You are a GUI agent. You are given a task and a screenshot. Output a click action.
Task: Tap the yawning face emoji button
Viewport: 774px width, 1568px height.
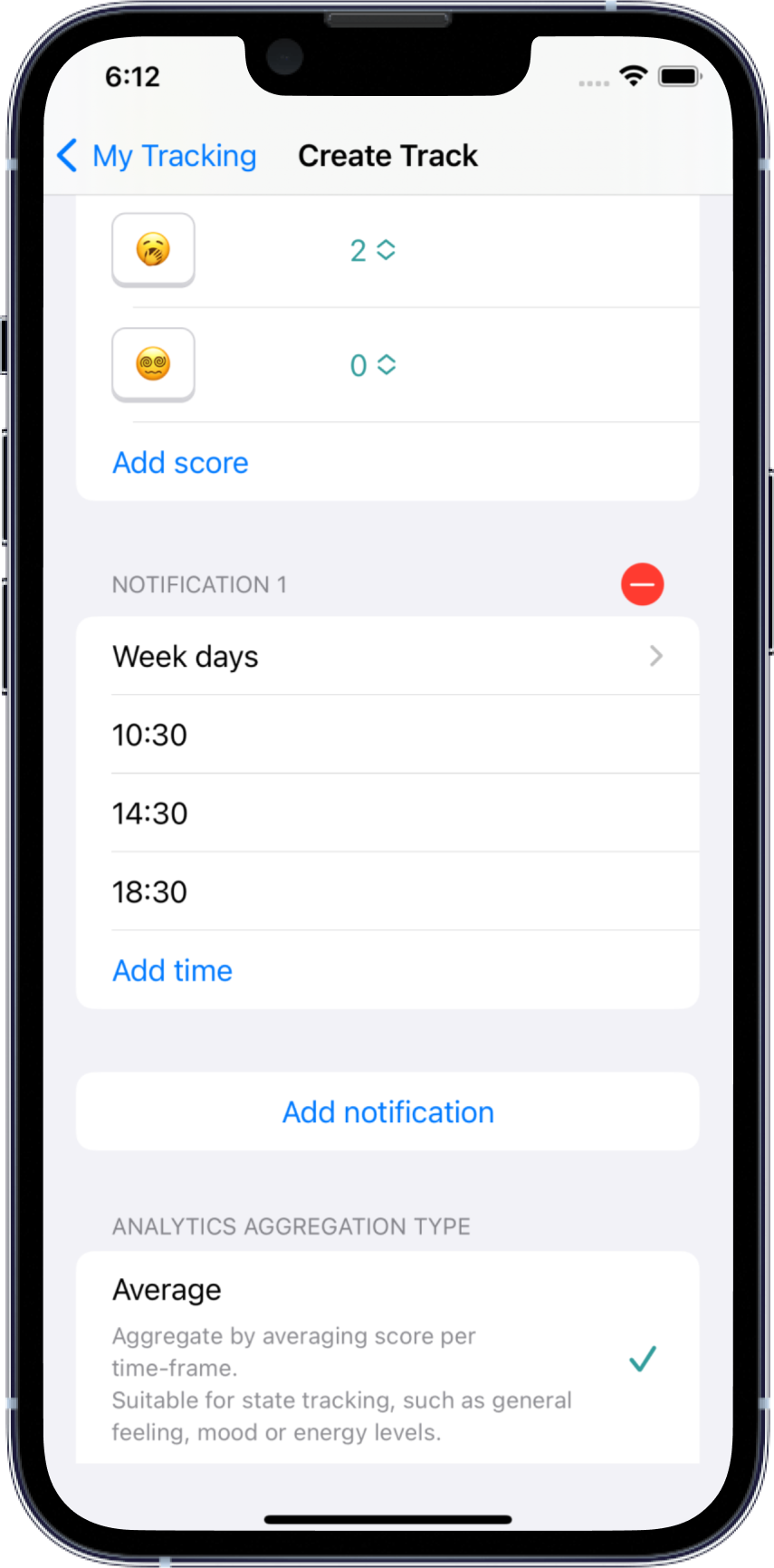[x=153, y=249]
